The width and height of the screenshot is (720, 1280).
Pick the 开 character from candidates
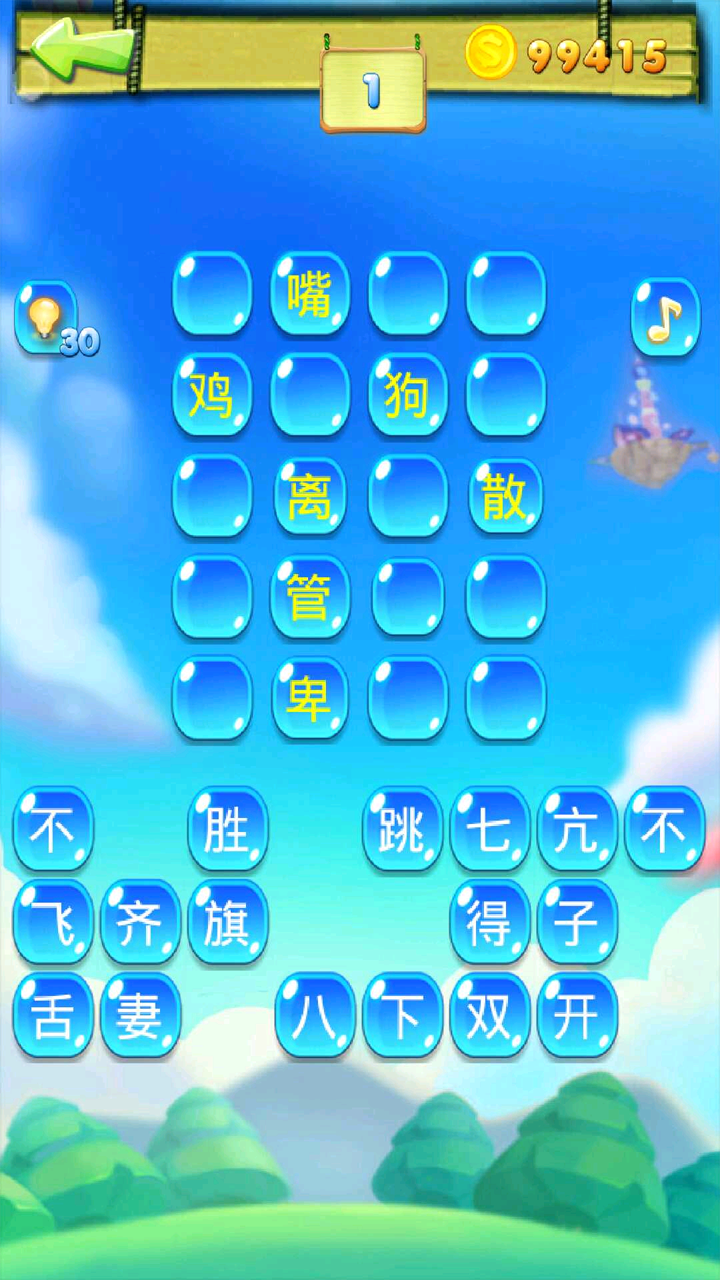(577, 1016)
